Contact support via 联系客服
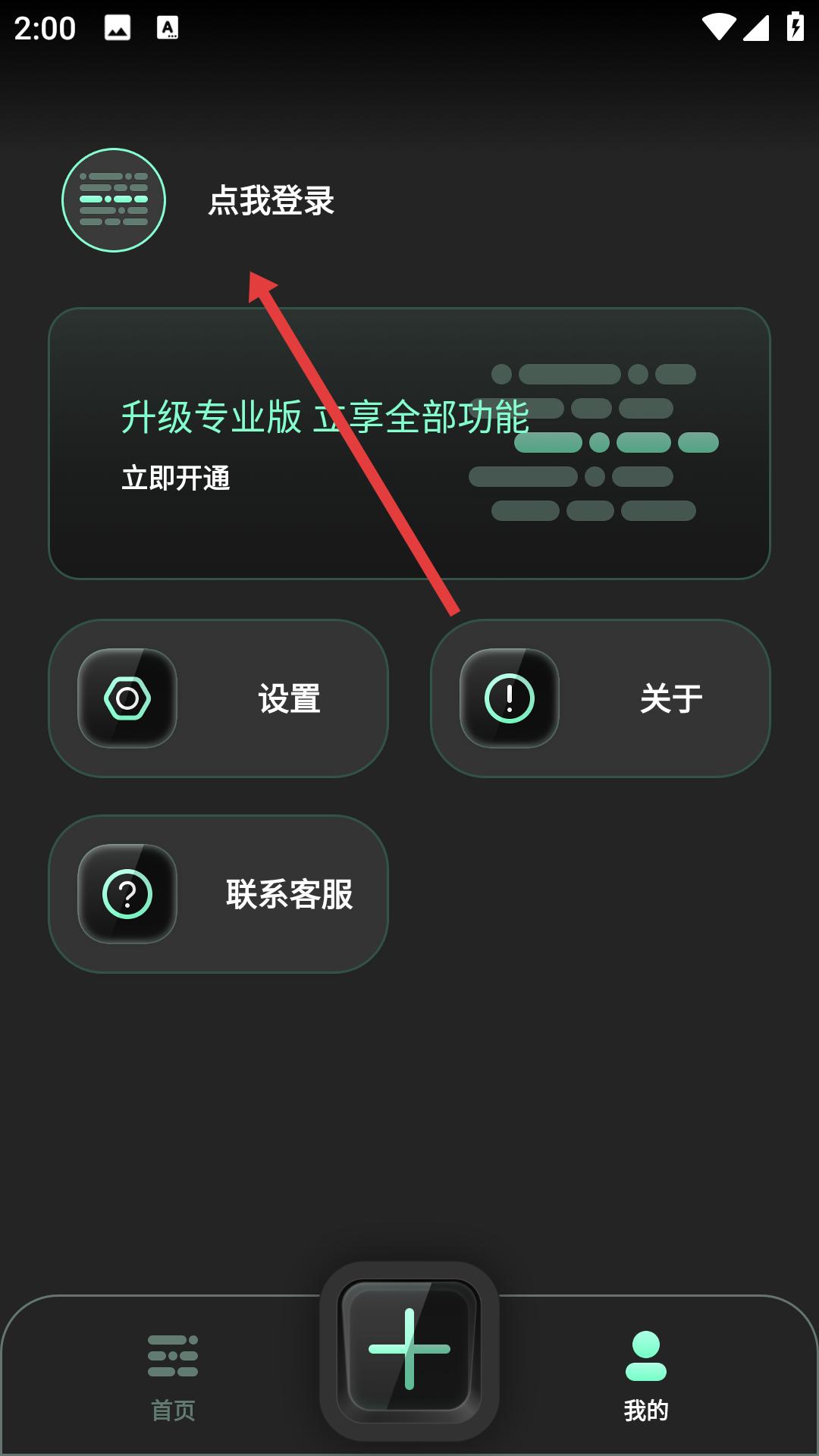 click(x=218, y=894)
